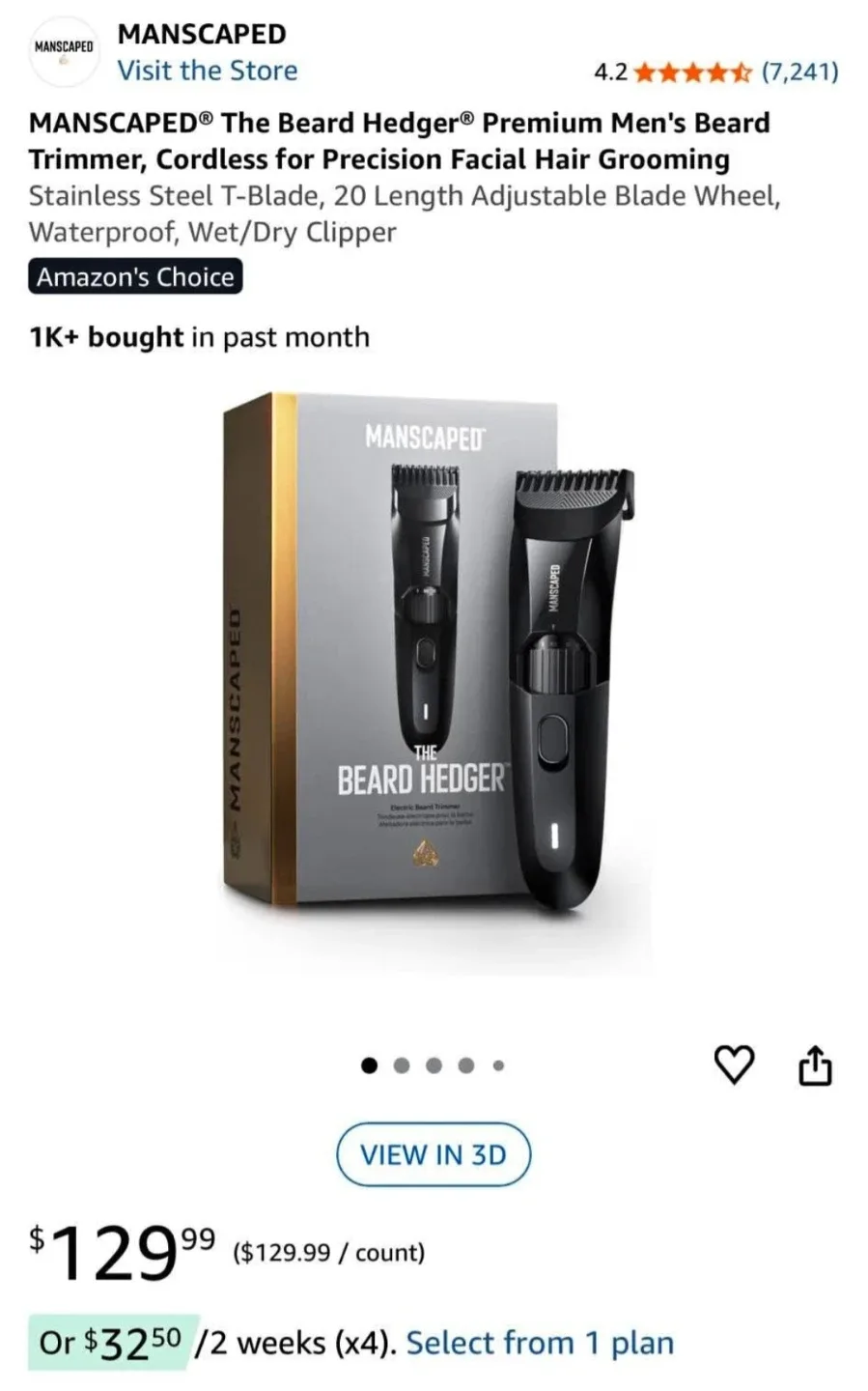Open the share options
Image resolution: width=868 pixels, height=1391 pixels.
[816, 1065]
